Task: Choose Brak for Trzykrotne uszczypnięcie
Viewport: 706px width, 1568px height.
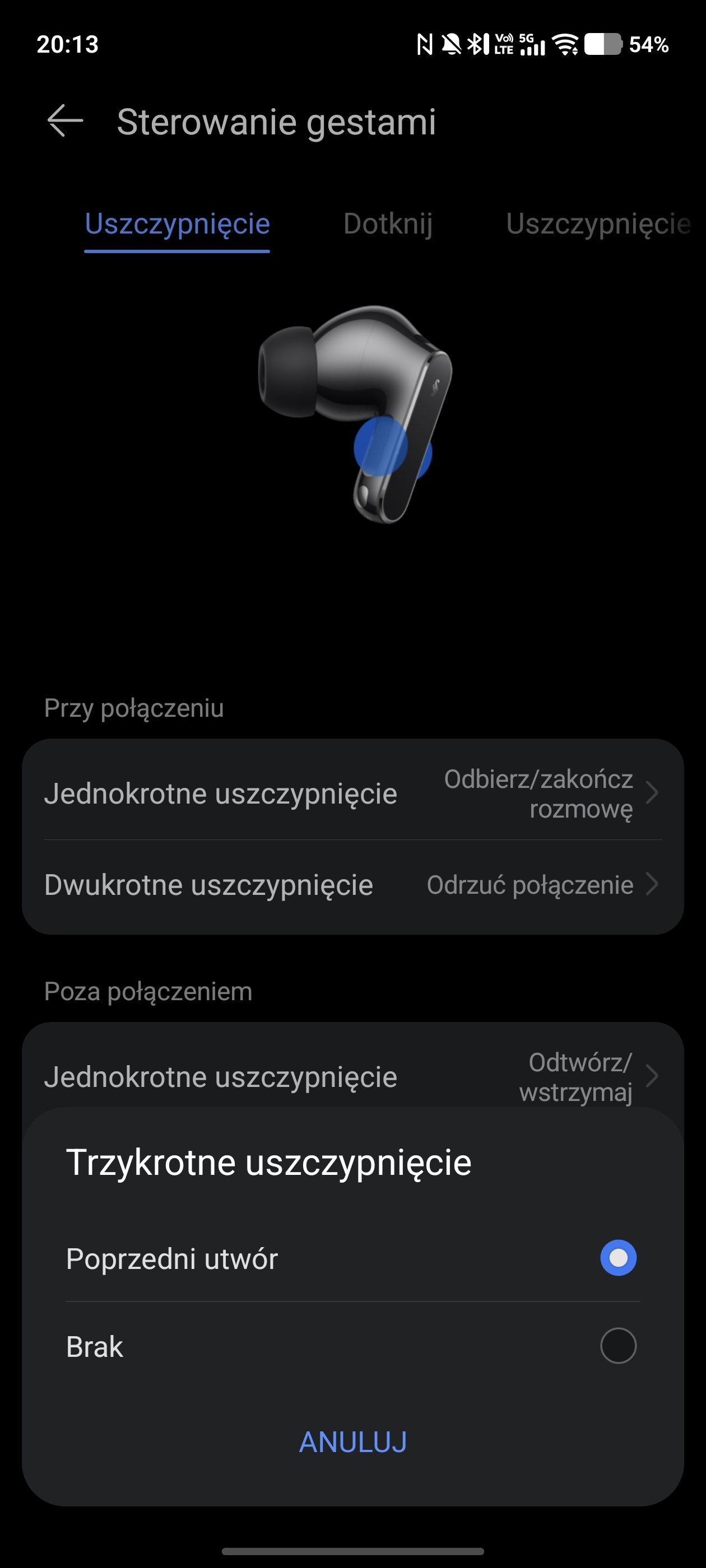Action: [617, 1346]
